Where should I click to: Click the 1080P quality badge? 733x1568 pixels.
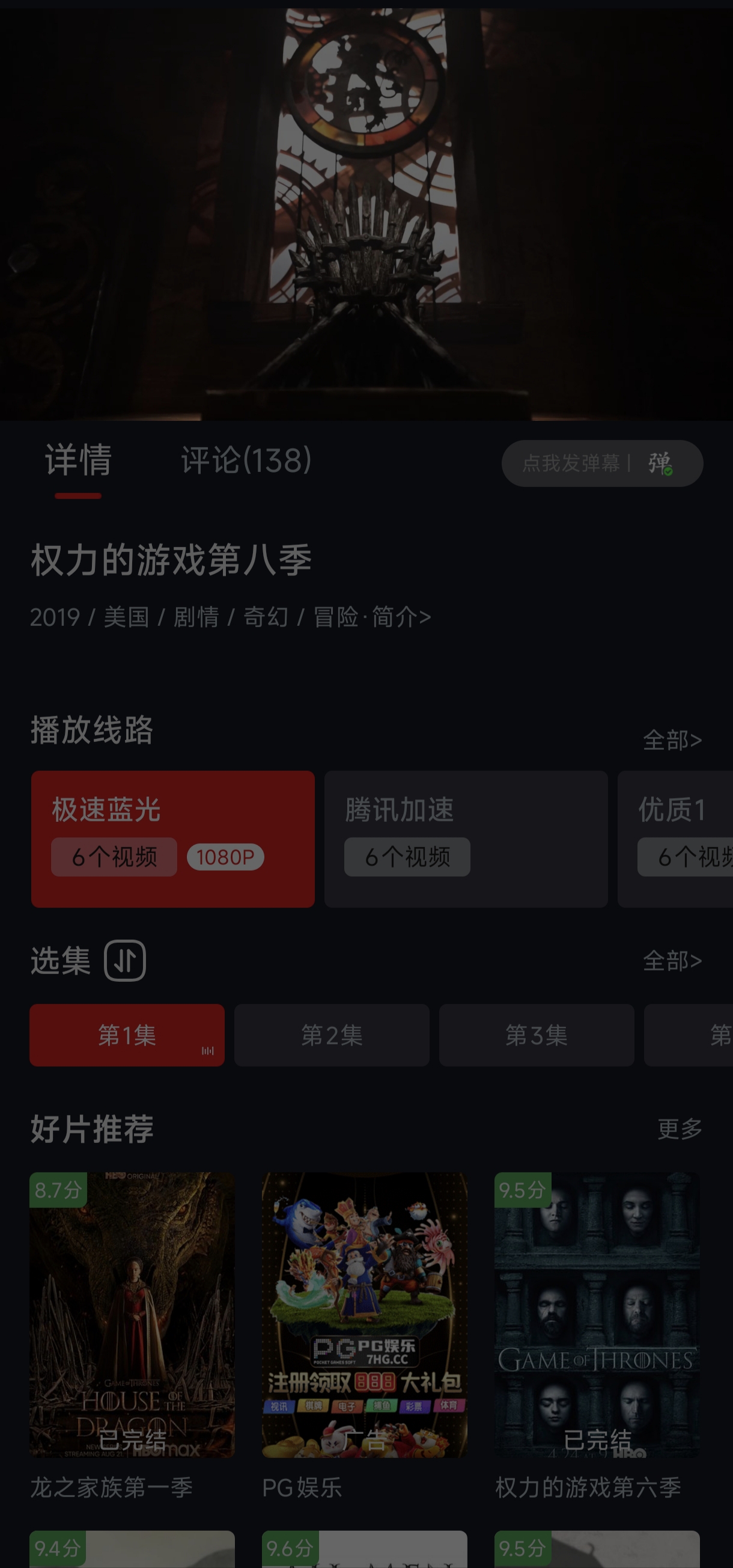click(x=226, y=857)
